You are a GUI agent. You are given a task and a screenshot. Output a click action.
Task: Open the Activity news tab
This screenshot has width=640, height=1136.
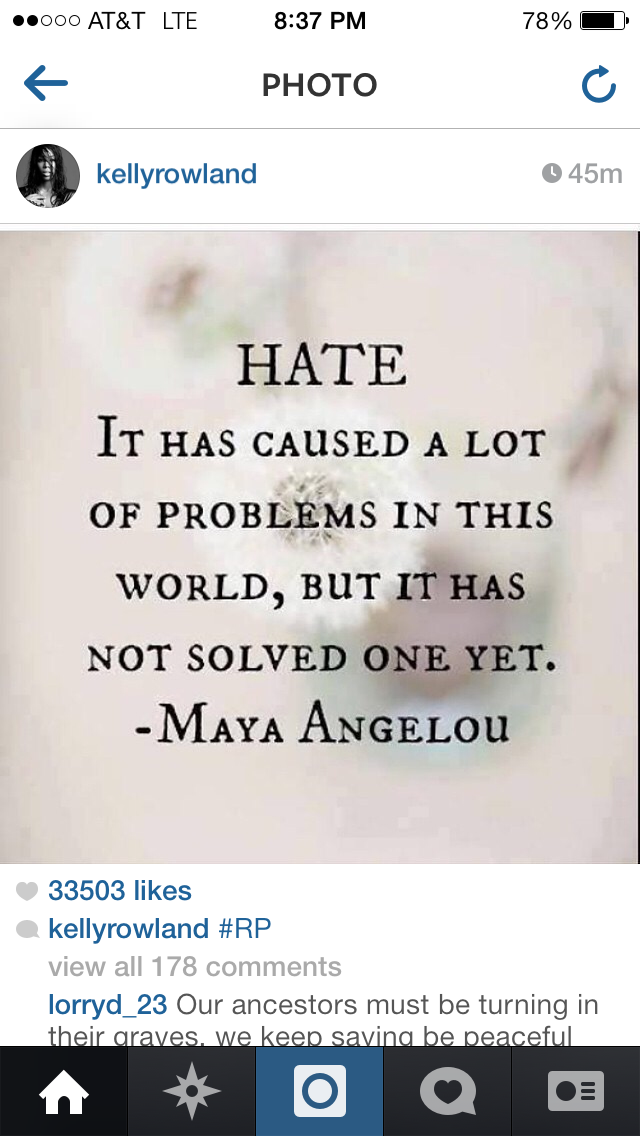[x=448, y=1091]
